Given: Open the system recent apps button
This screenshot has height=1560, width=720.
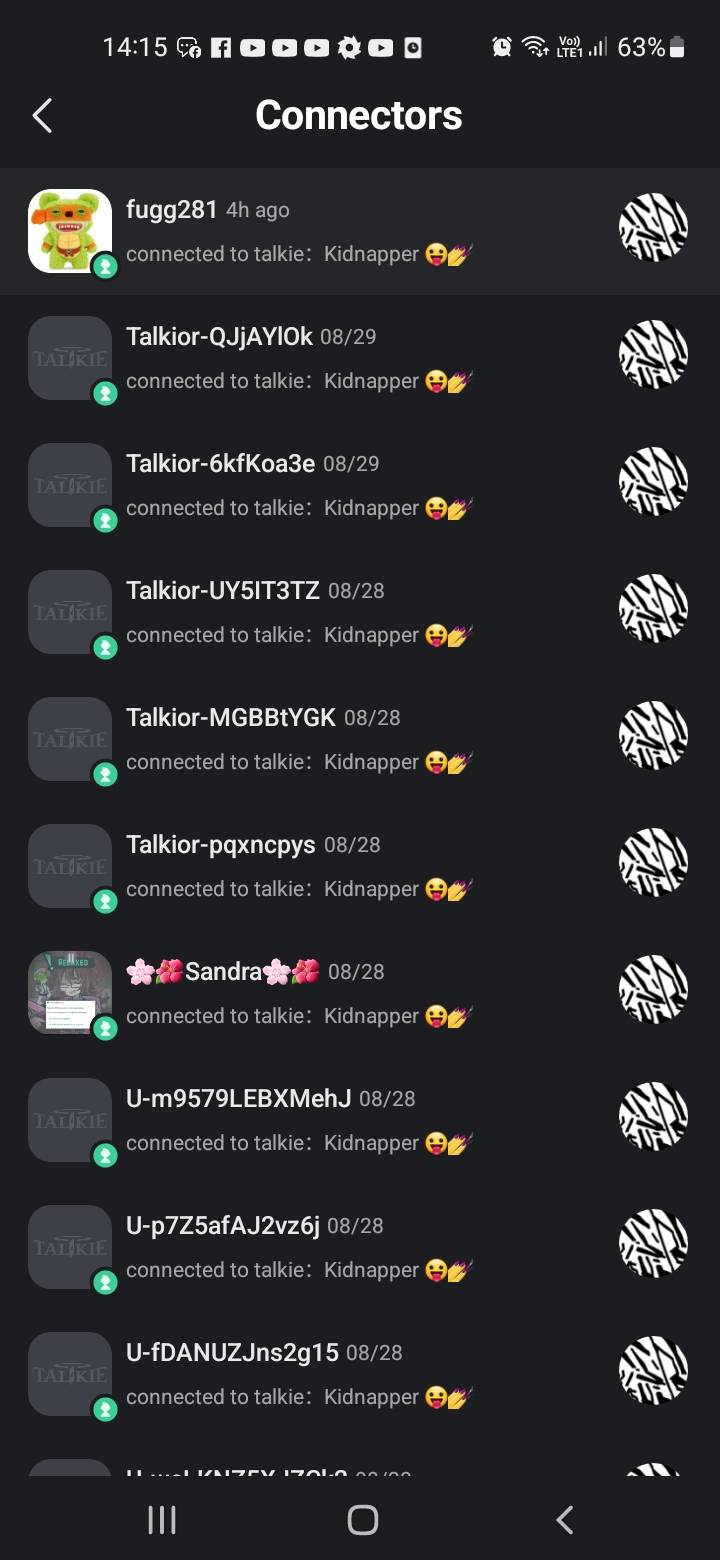Looking at the screenshot, I should tap(162, 1520).
